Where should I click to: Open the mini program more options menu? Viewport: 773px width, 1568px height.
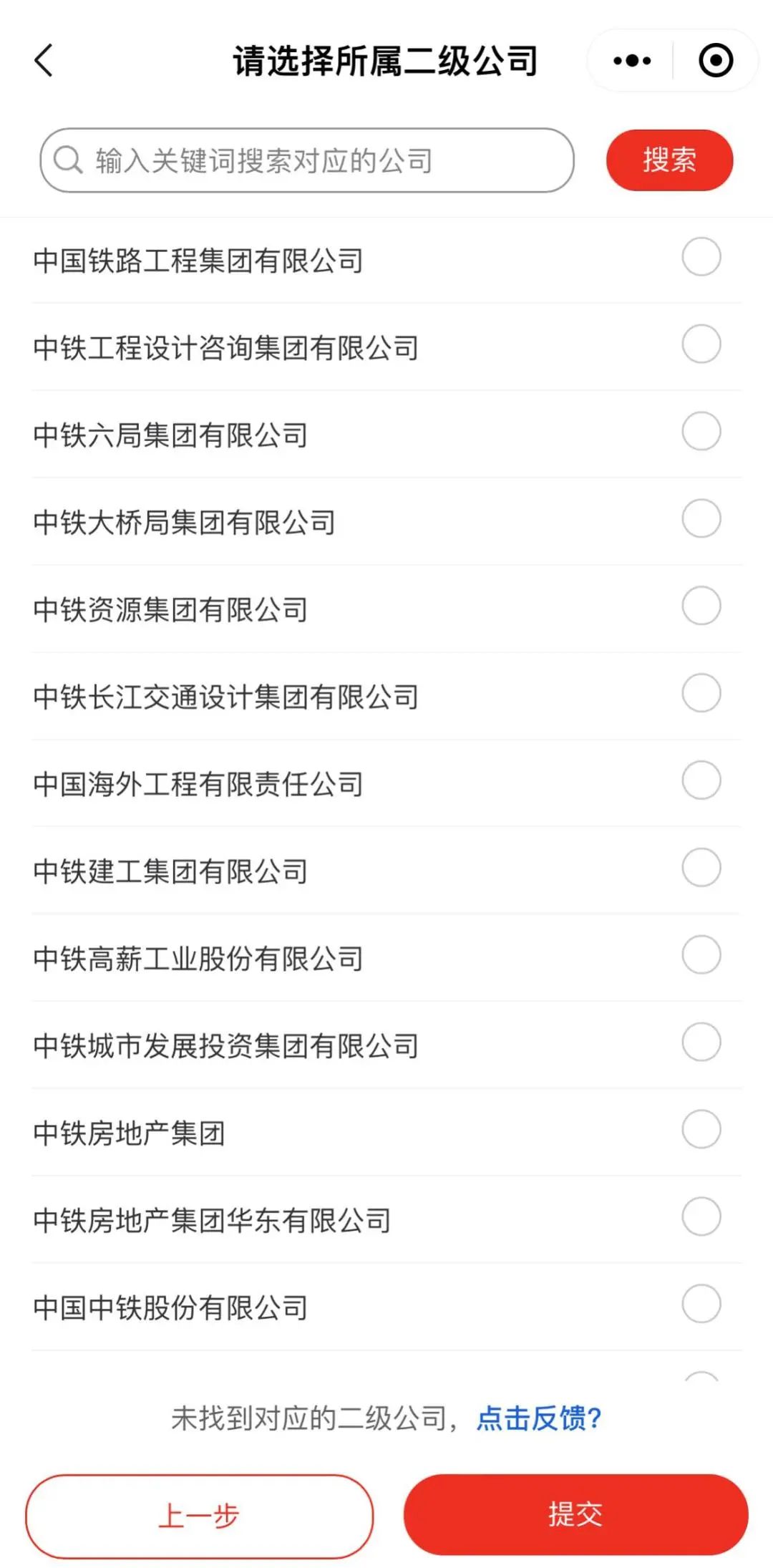(x=632, y=61)
